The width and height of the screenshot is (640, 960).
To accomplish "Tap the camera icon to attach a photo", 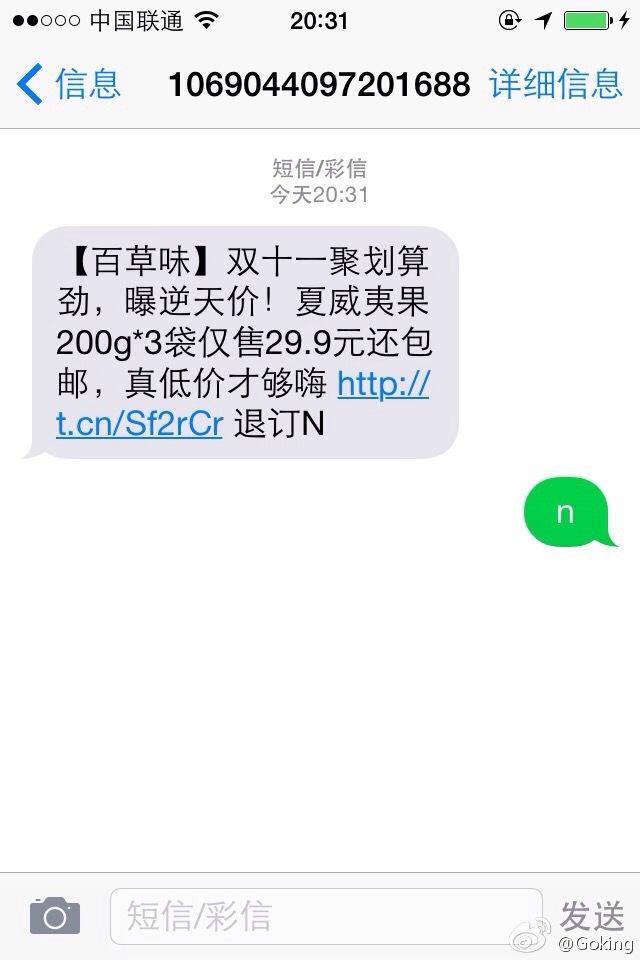I will 54,916.
